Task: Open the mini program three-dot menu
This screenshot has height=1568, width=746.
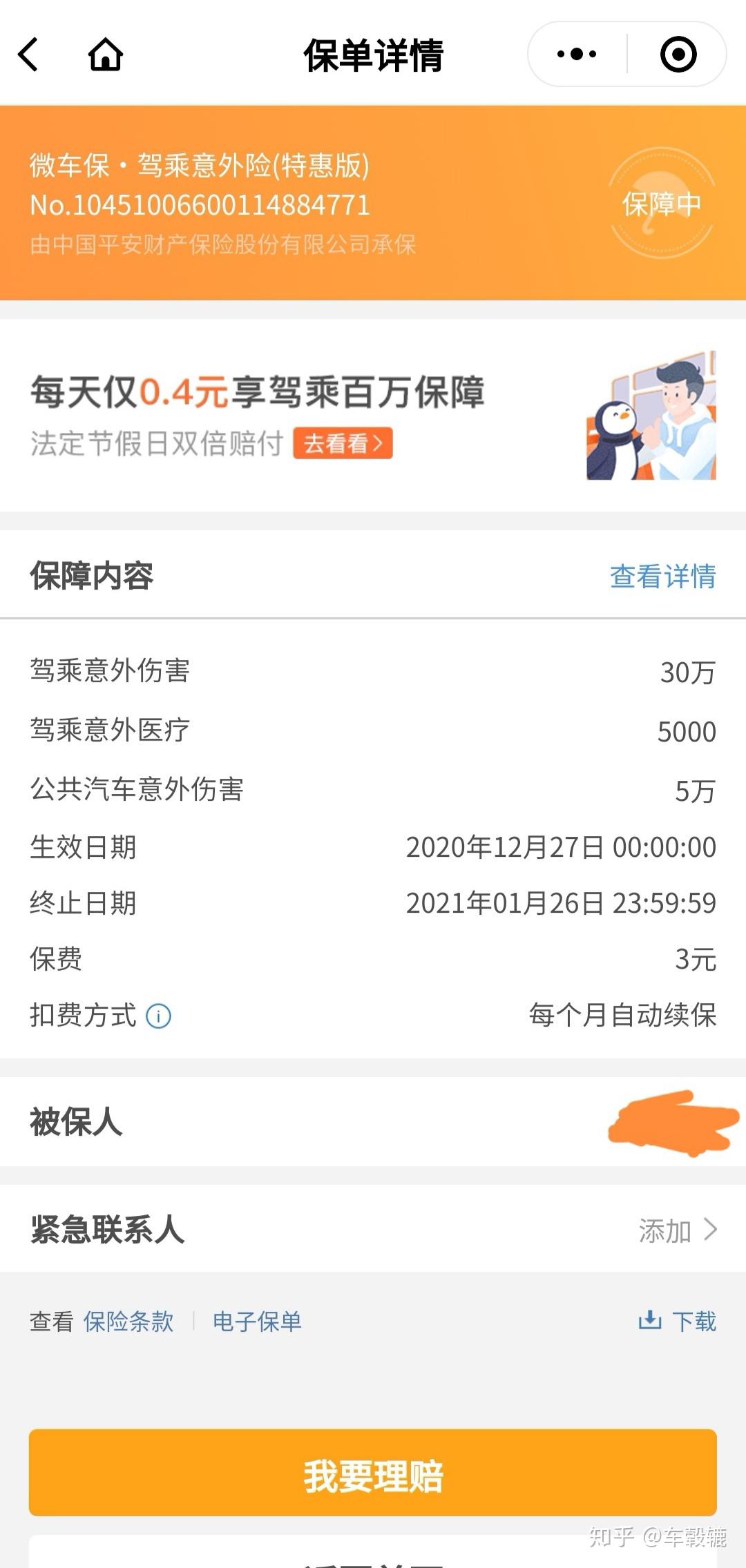Action: [x=577, y=54]
